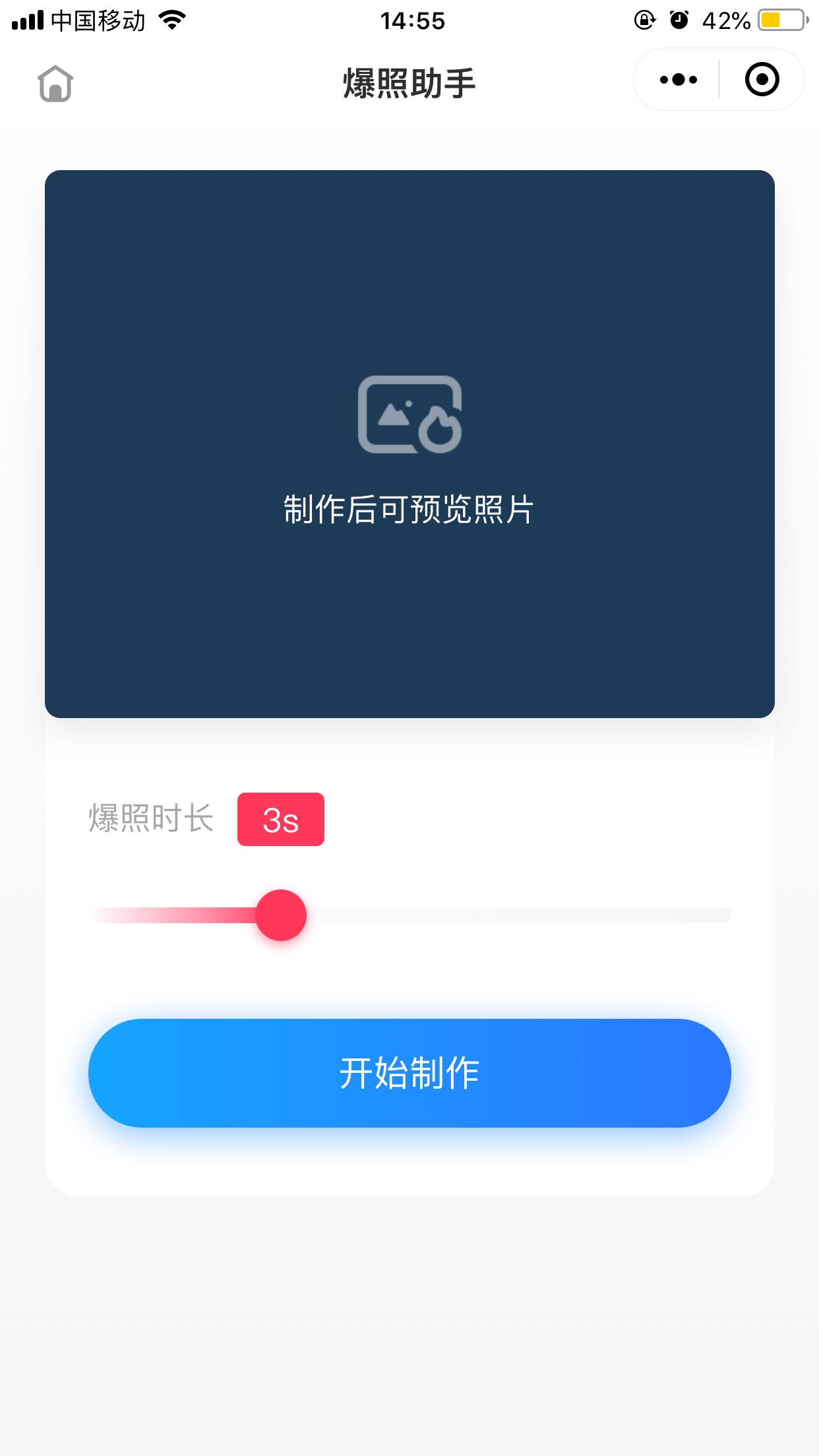Tap the 爆照时长 slider handle
The width and height of the screenshot is (819, 1456).
click(x=281, y=915)
